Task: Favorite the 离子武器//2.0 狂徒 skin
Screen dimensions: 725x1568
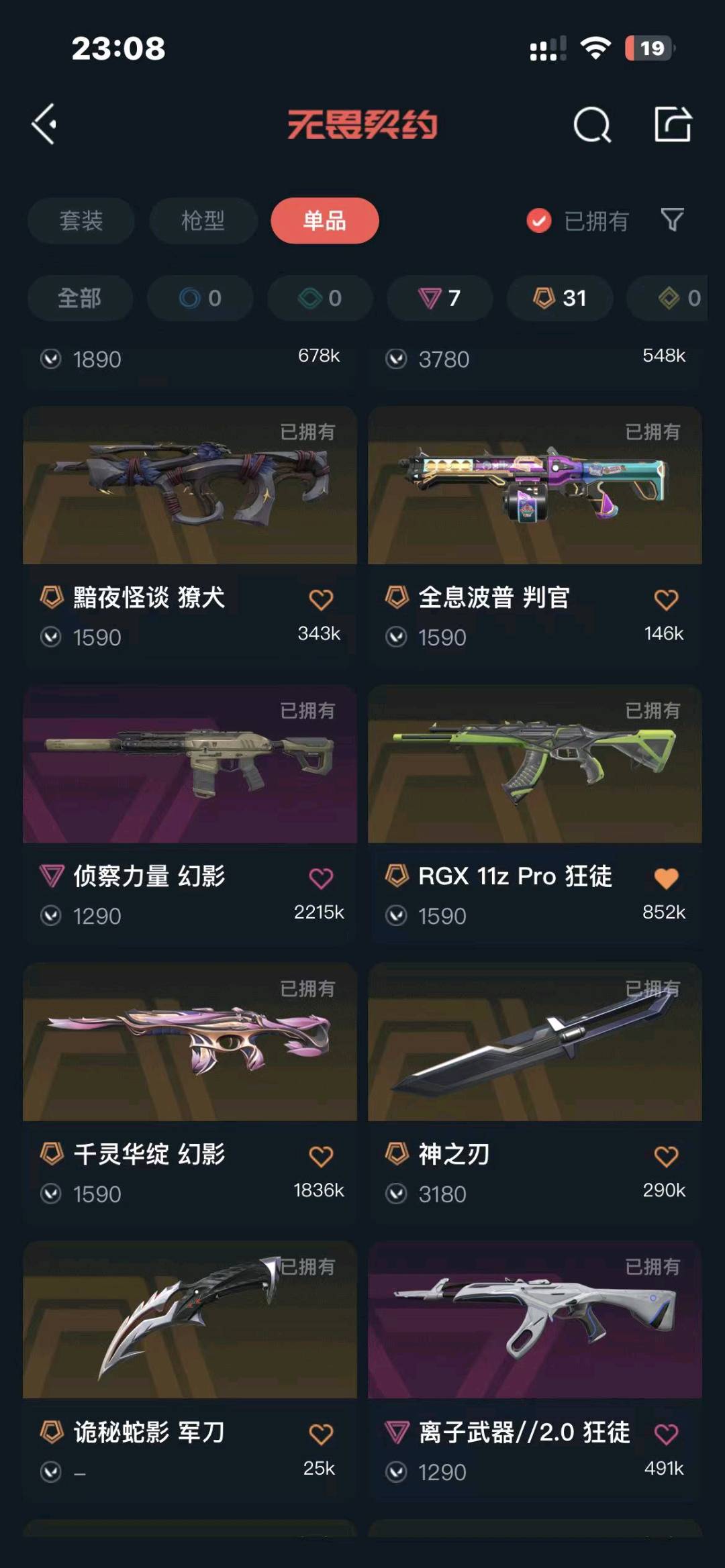Action: pyautogui.click(x=666, y=1434)
